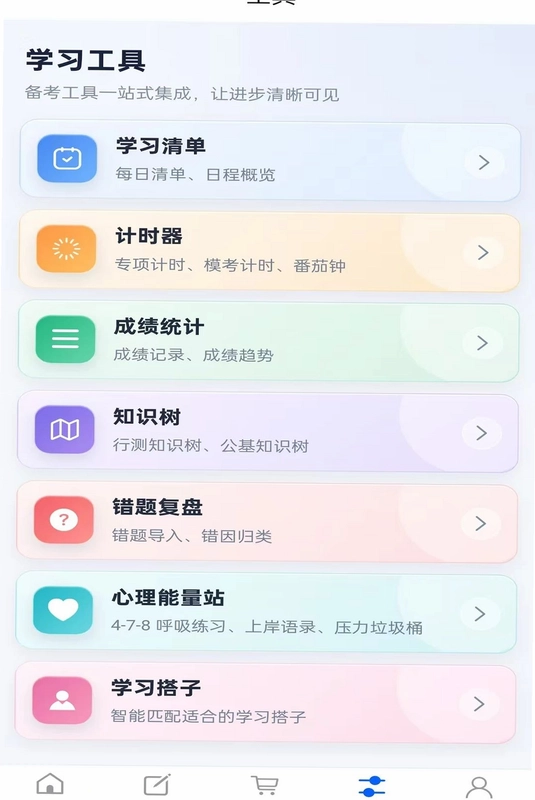The image size is (535, 800).
Task: Open the 学习清单 card
Action: pyautogui.click(x=270, y=161)
